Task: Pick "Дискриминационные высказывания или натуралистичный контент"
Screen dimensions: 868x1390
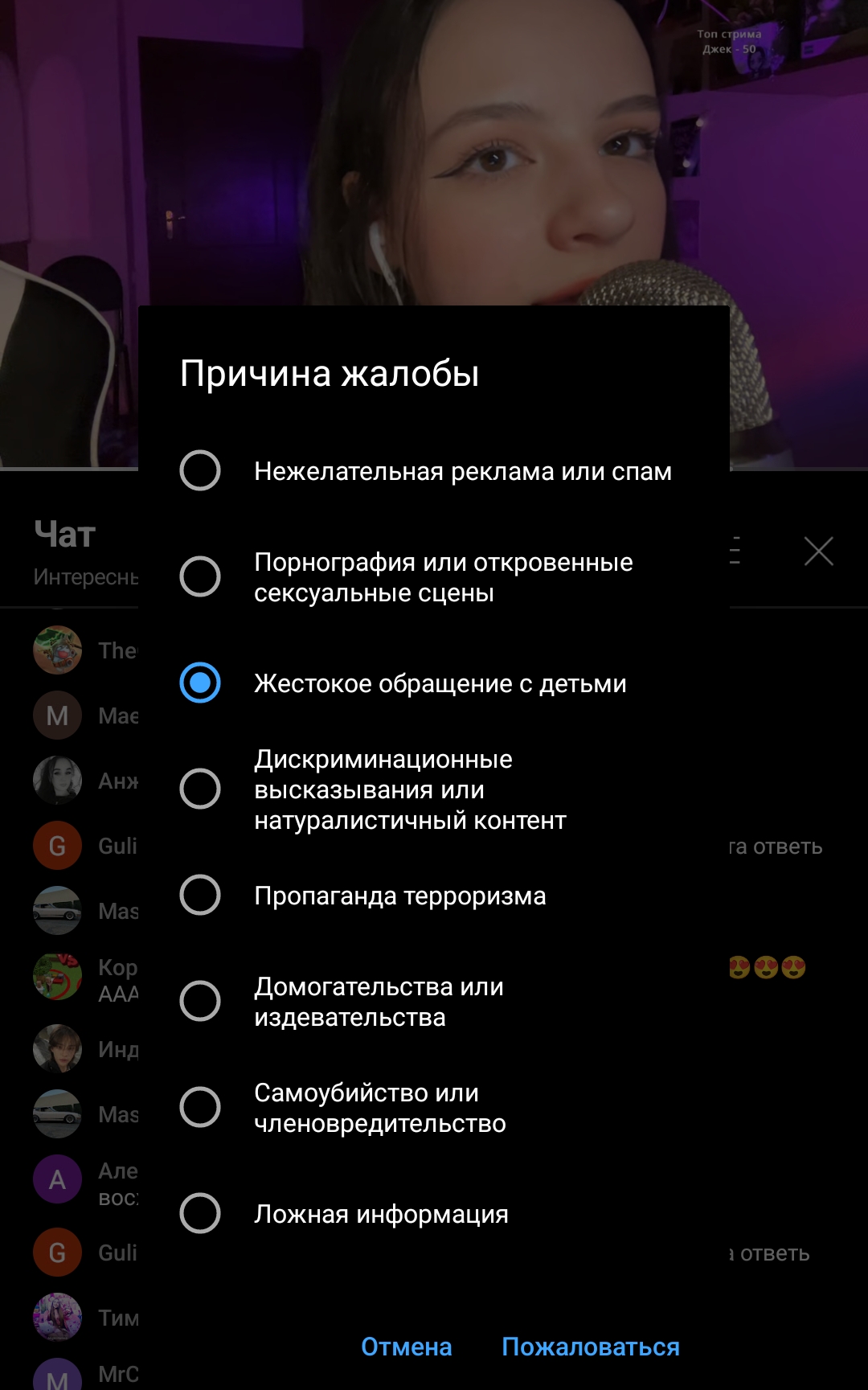Action: (434, 789)
